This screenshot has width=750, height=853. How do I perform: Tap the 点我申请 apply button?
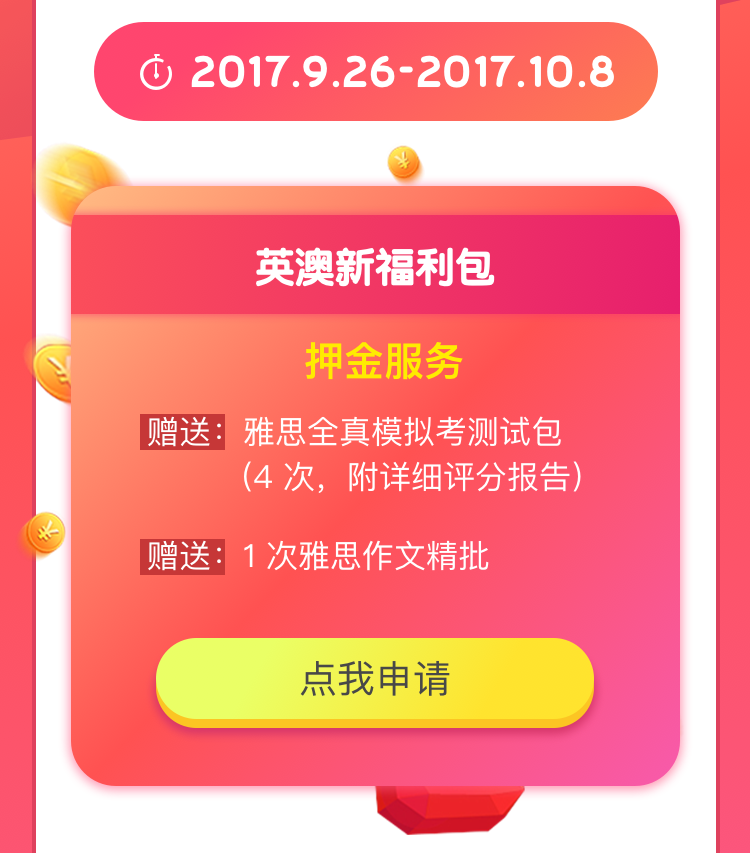(x=374, y=679)
